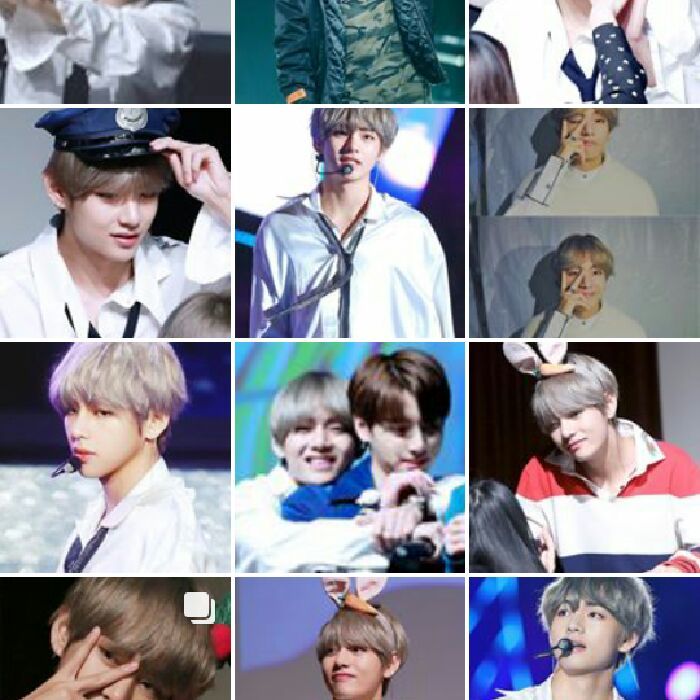Open the blue-lit stage microphone photo
This screenshot has height=700, width=700.
584,640
